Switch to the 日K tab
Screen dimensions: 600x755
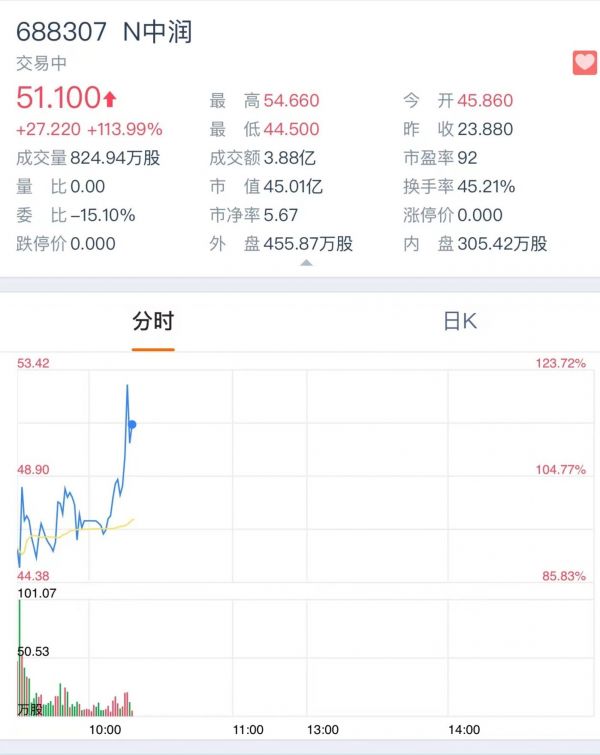(460, 321)
